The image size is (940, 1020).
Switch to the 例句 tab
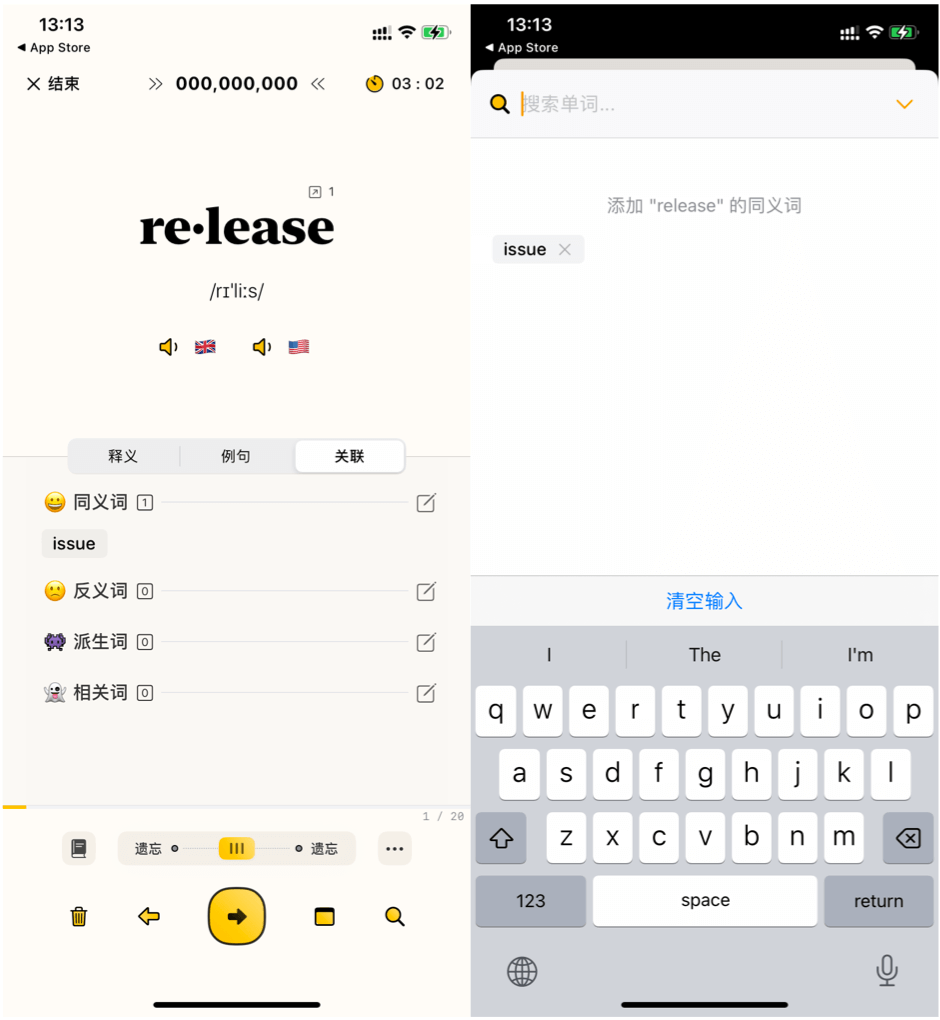click(x=236, y=456)
